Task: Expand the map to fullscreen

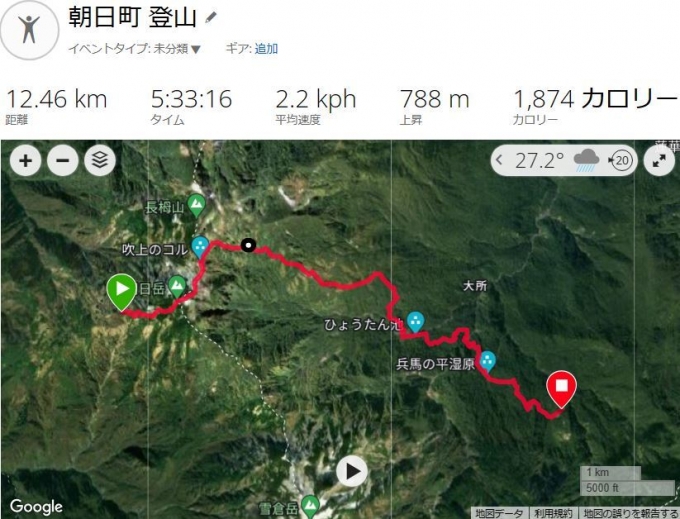Action: 659,160
